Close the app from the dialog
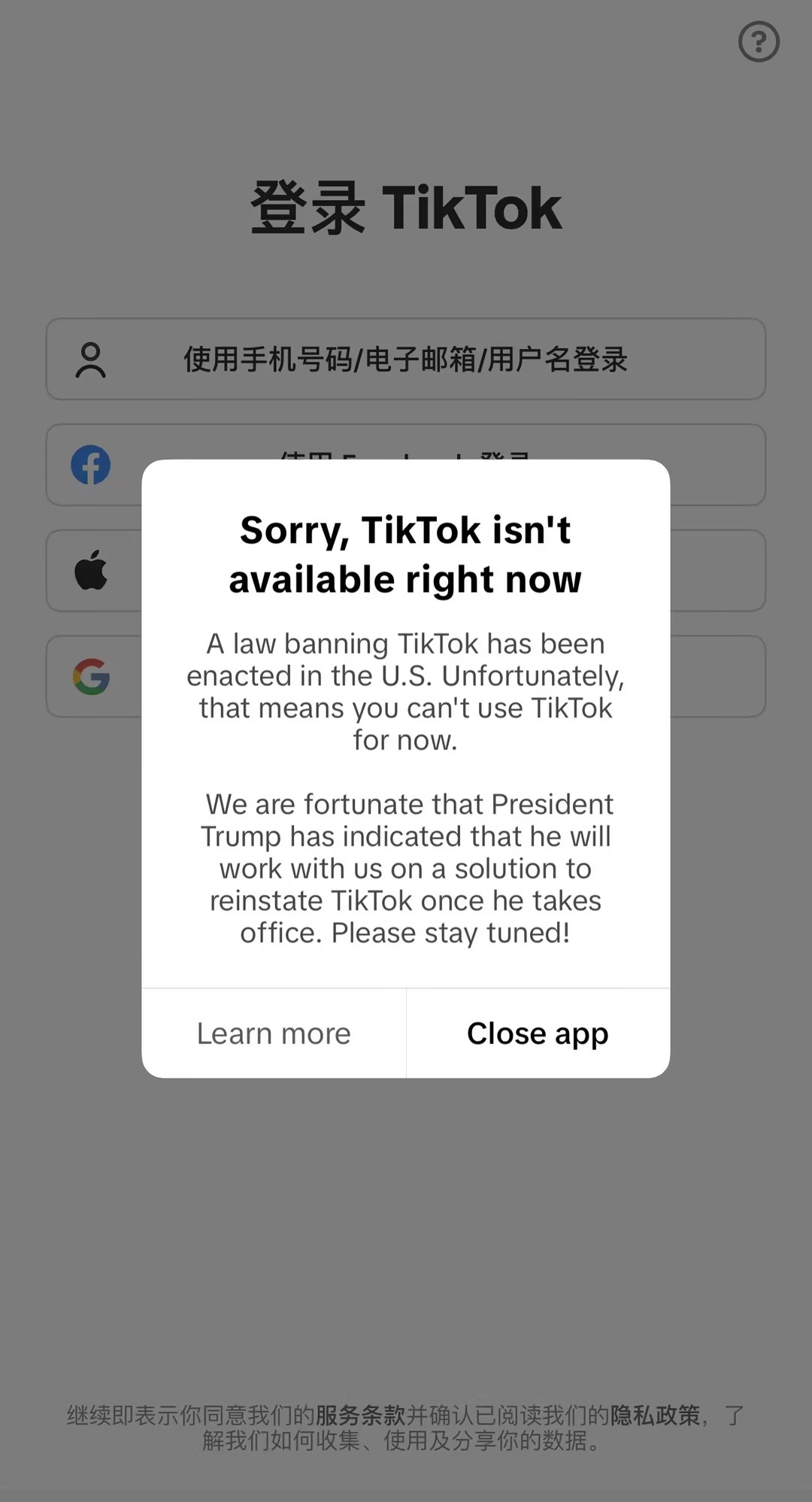 point(538,1033)
